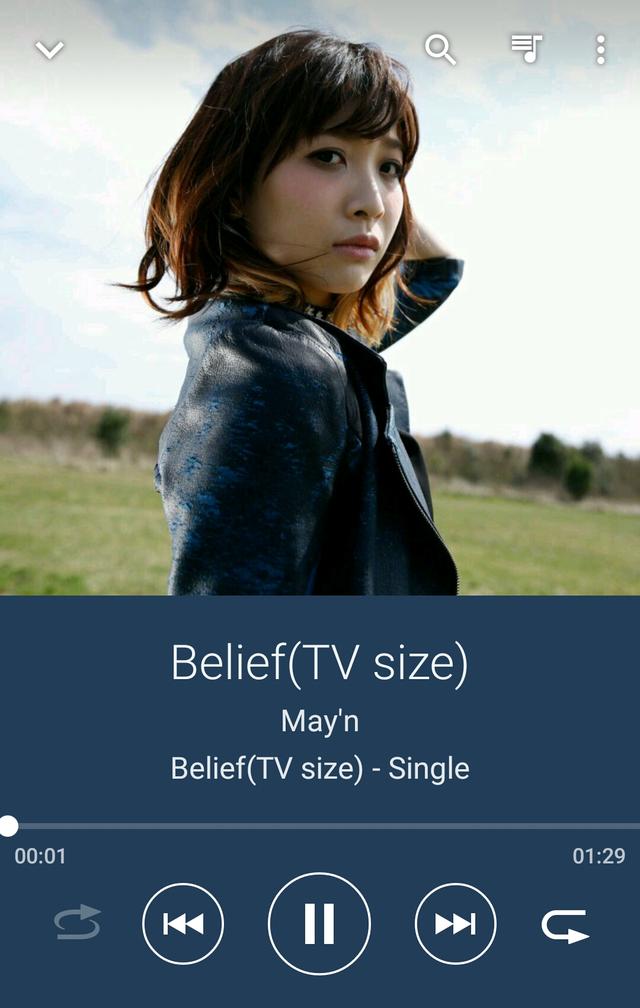Open the play queue list

pos(526,48)
